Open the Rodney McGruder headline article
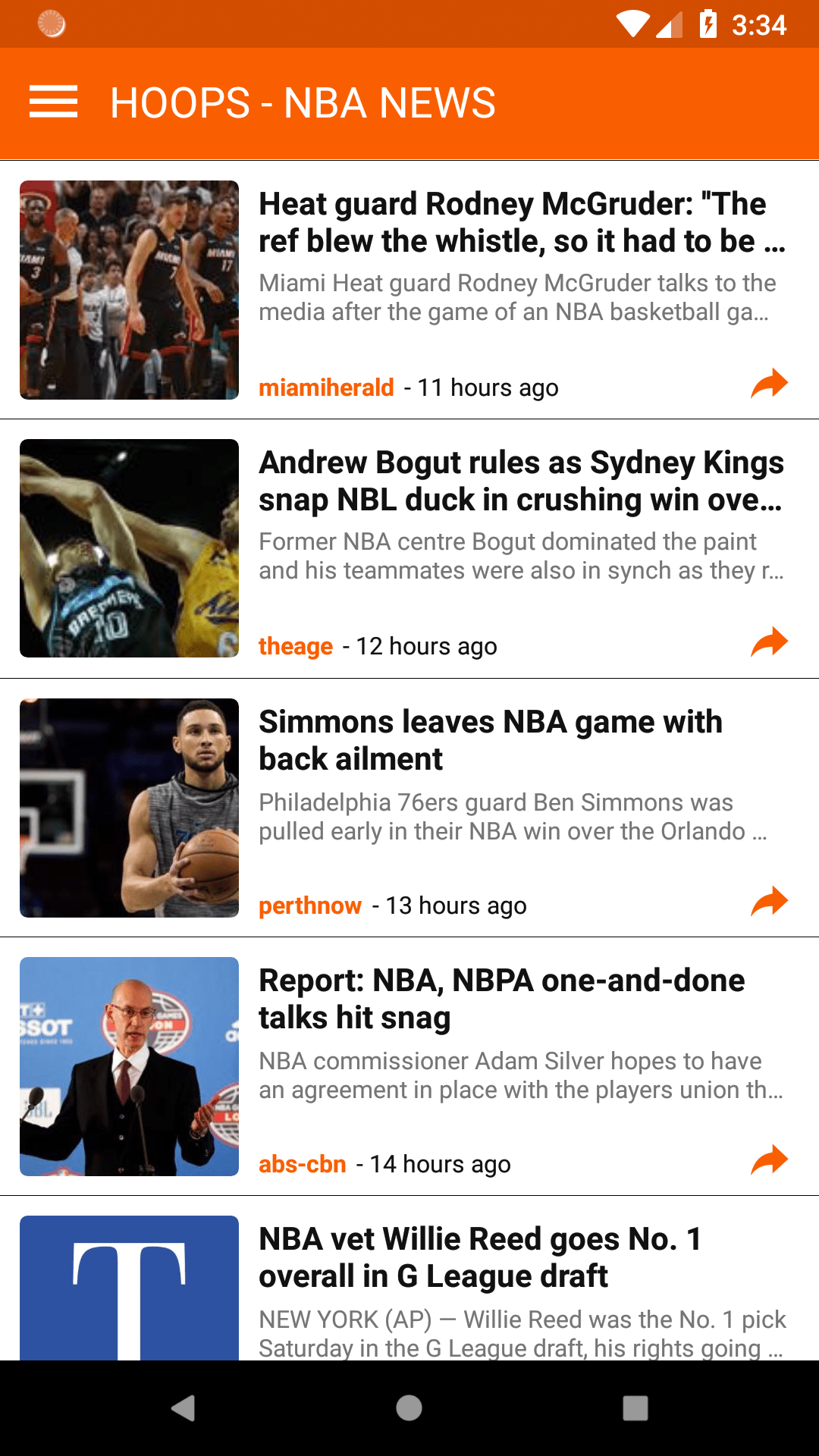This screenshot has width=819, height=1456. (x=523, y=222)
